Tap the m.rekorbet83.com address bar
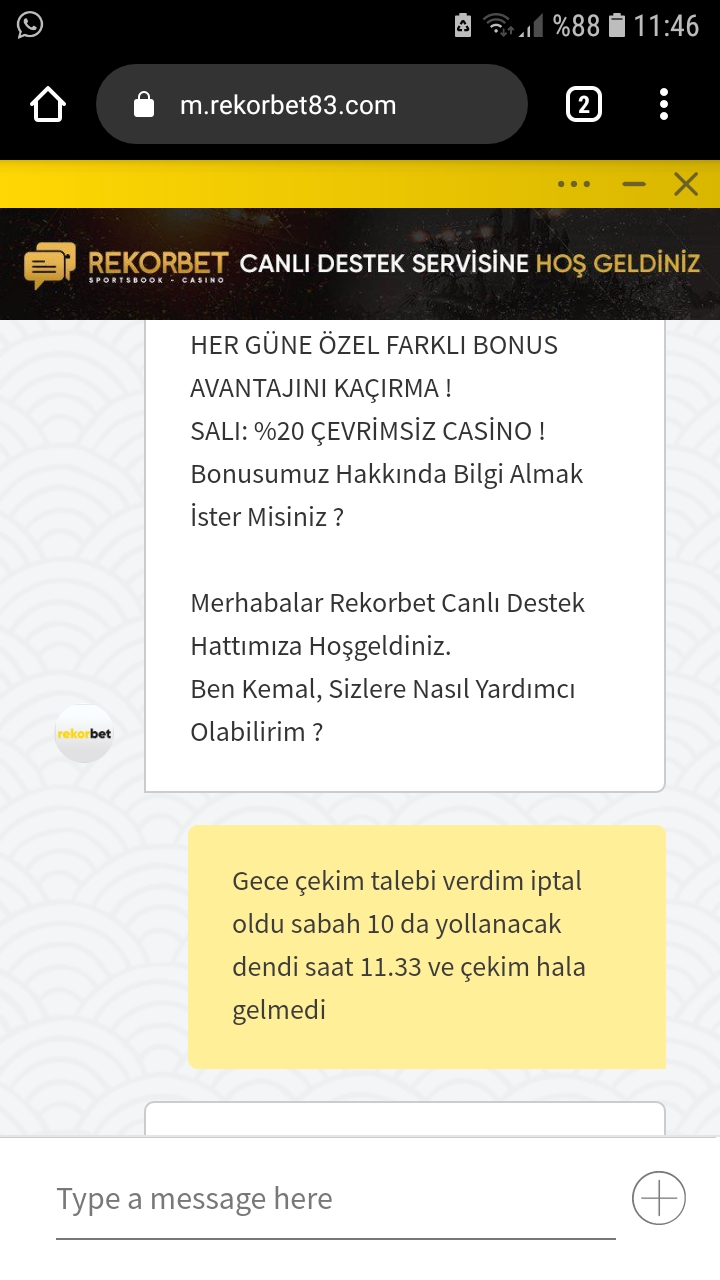Screen dimensions: 720x1280 point(311,105)
